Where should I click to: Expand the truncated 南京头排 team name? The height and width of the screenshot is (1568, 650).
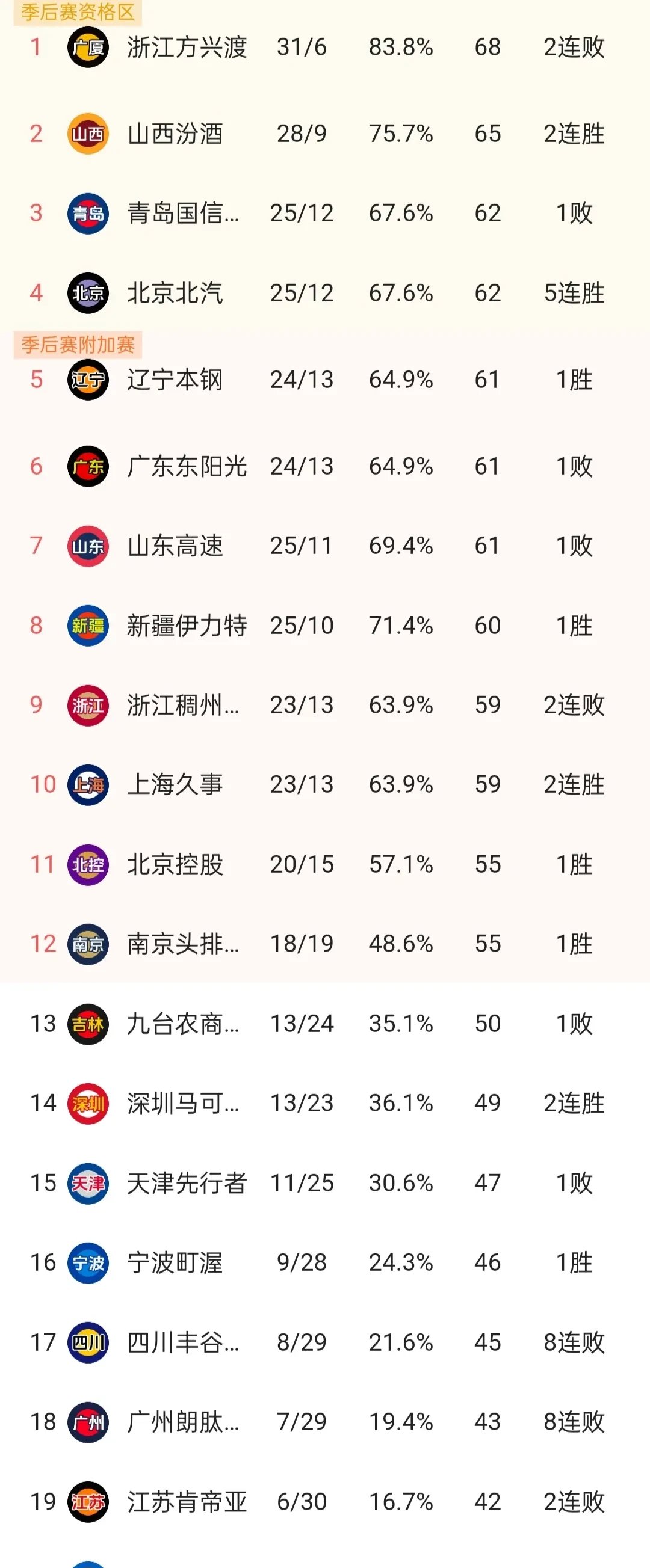click(x=183, y=944)
